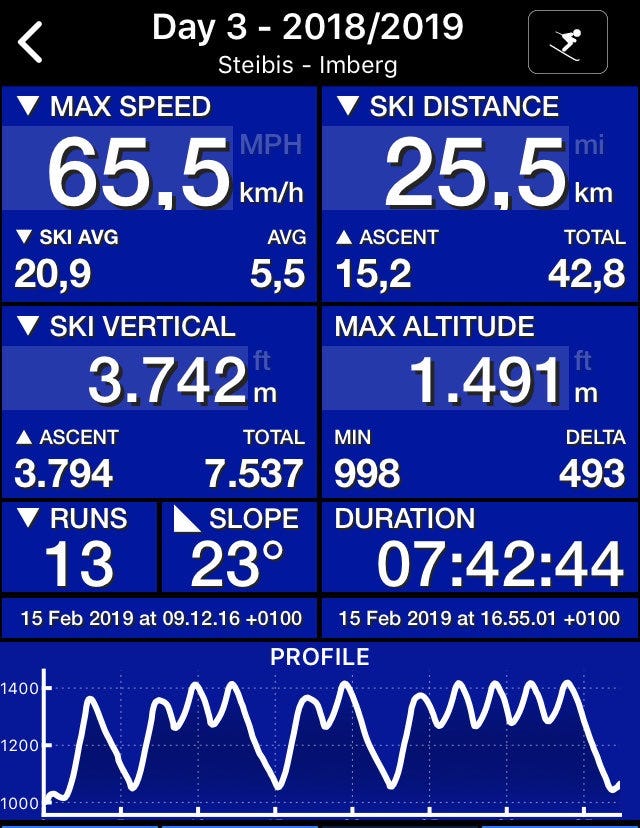Open the skier activity icon button
The width and height of the screenshot is (640, 828).
[567, 42]
